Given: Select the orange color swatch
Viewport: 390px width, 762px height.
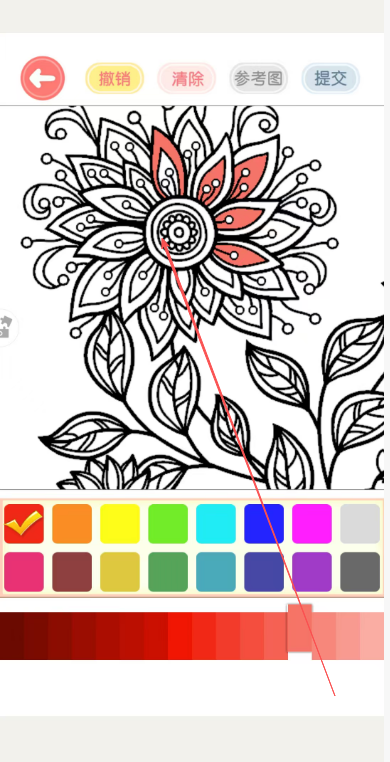Looking at the screenshot, I should coord(72,523).
